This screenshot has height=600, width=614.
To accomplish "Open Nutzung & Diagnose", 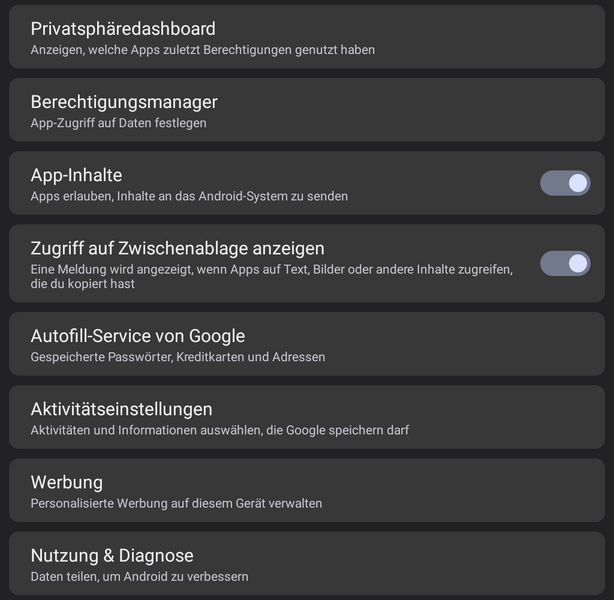I will pos(306,563).
